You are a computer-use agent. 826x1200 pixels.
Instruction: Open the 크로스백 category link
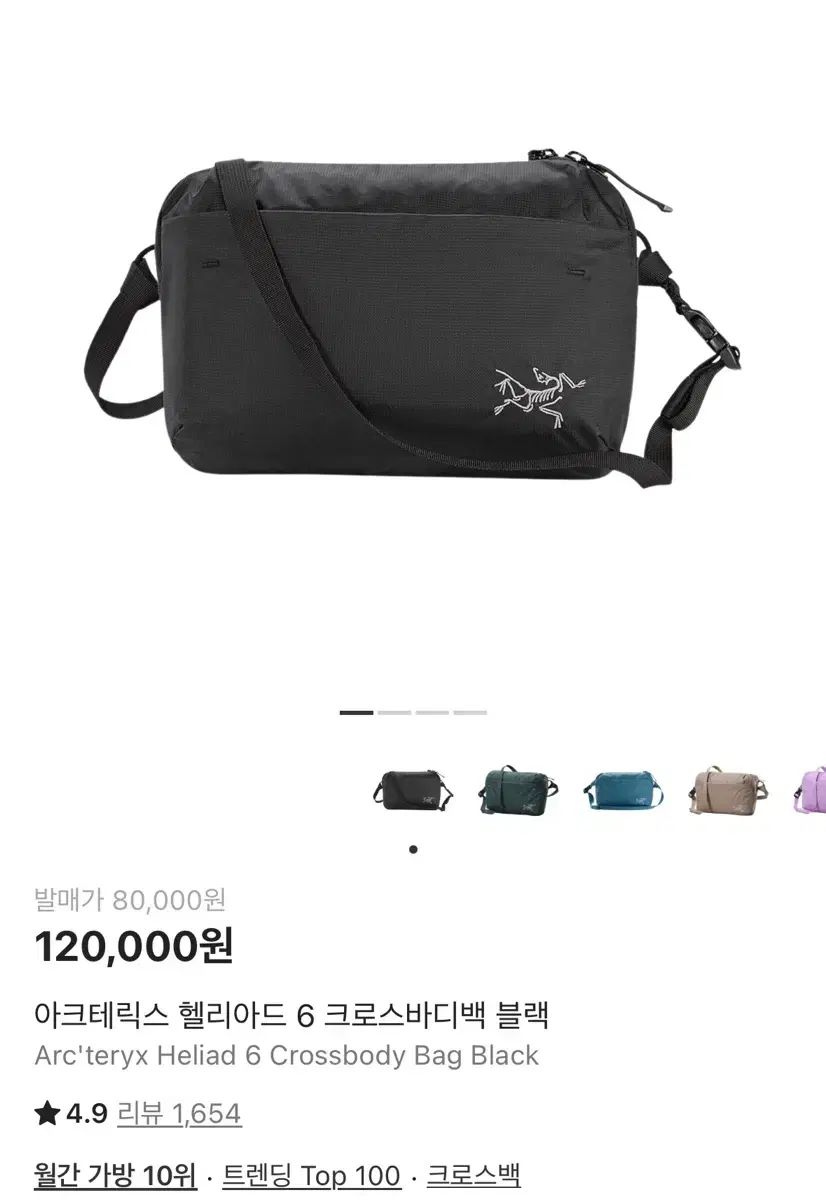[x=474, y=1176]
